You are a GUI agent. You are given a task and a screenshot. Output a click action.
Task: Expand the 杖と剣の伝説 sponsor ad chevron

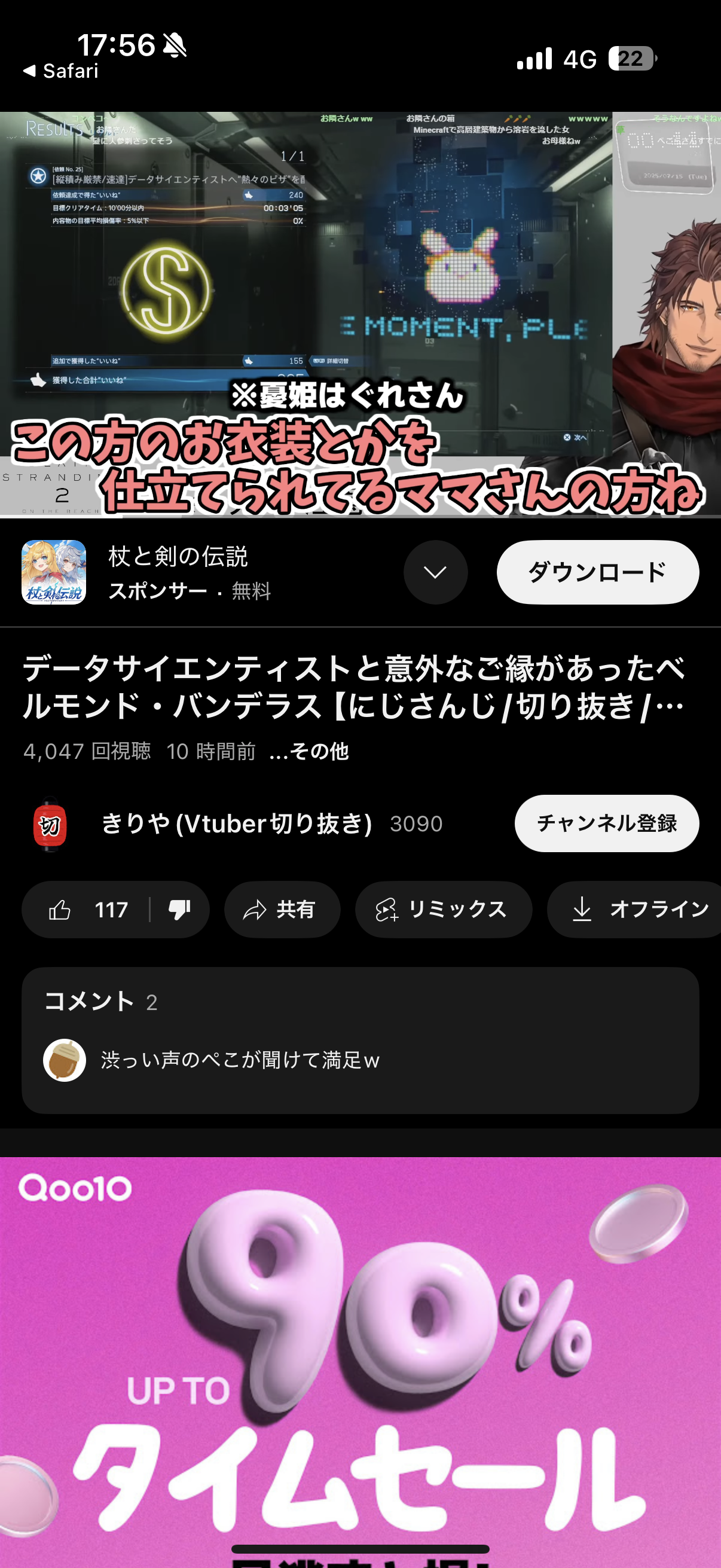pyautogui.click(x=436, y=572)
